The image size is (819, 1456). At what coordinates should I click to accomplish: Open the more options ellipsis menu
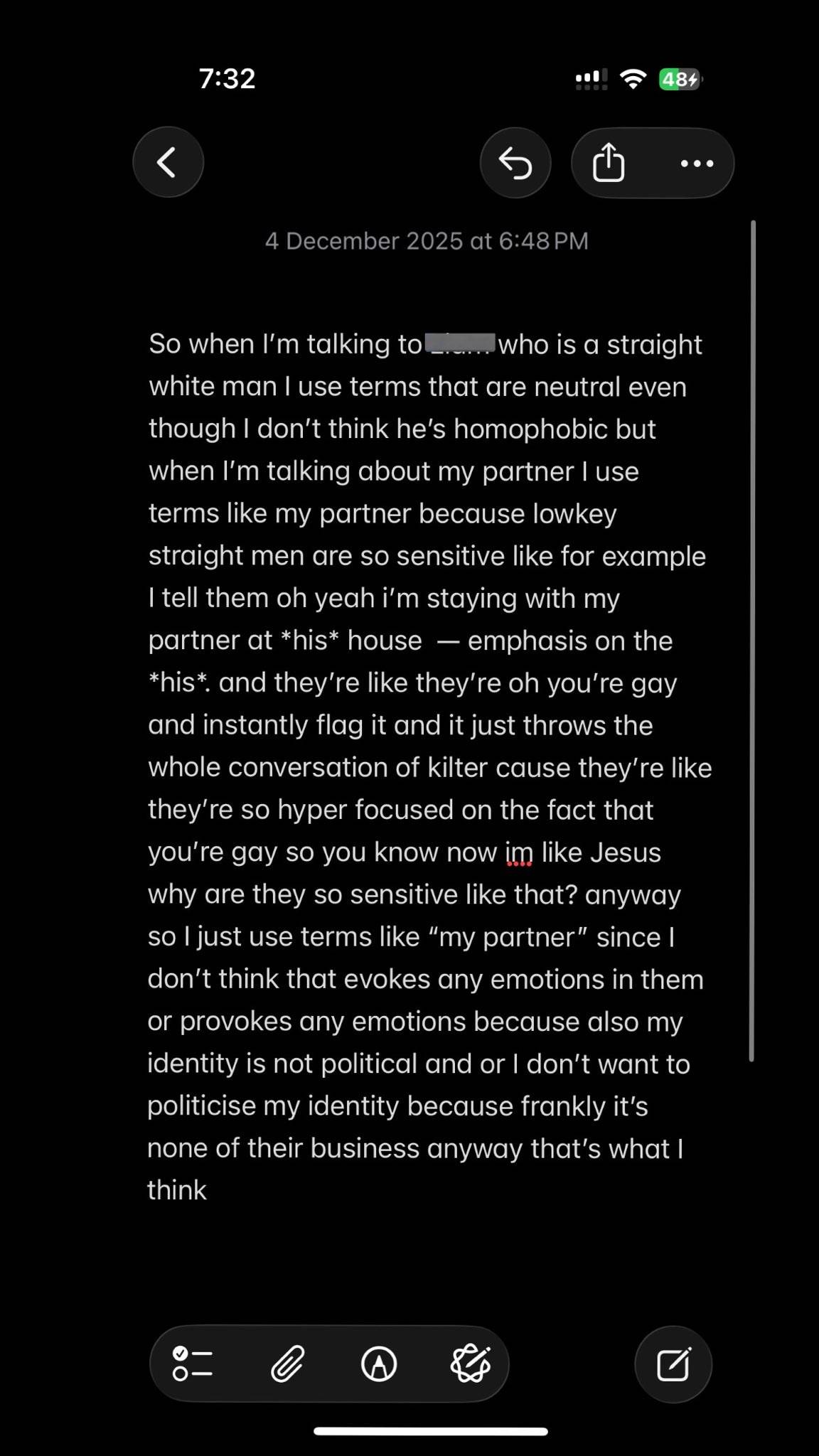coord(697,164)
